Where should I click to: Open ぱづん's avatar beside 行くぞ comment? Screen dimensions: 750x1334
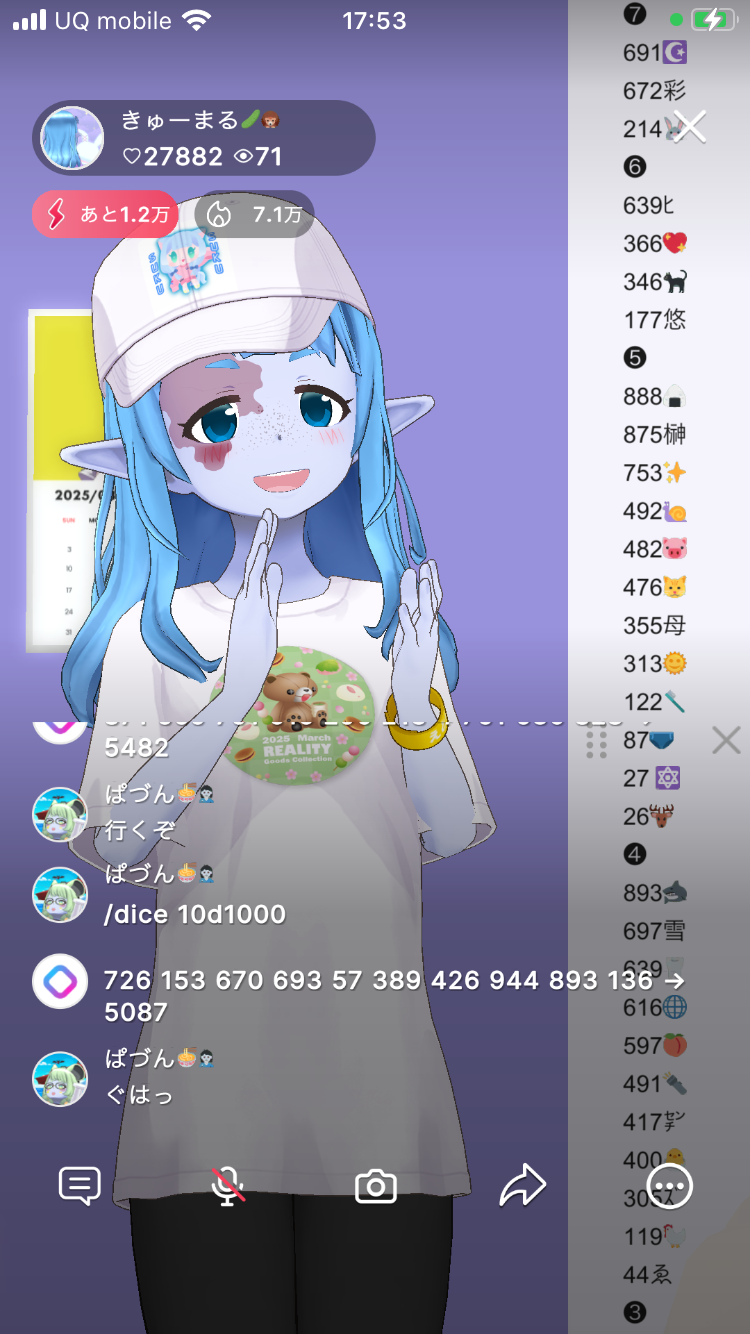60,814
